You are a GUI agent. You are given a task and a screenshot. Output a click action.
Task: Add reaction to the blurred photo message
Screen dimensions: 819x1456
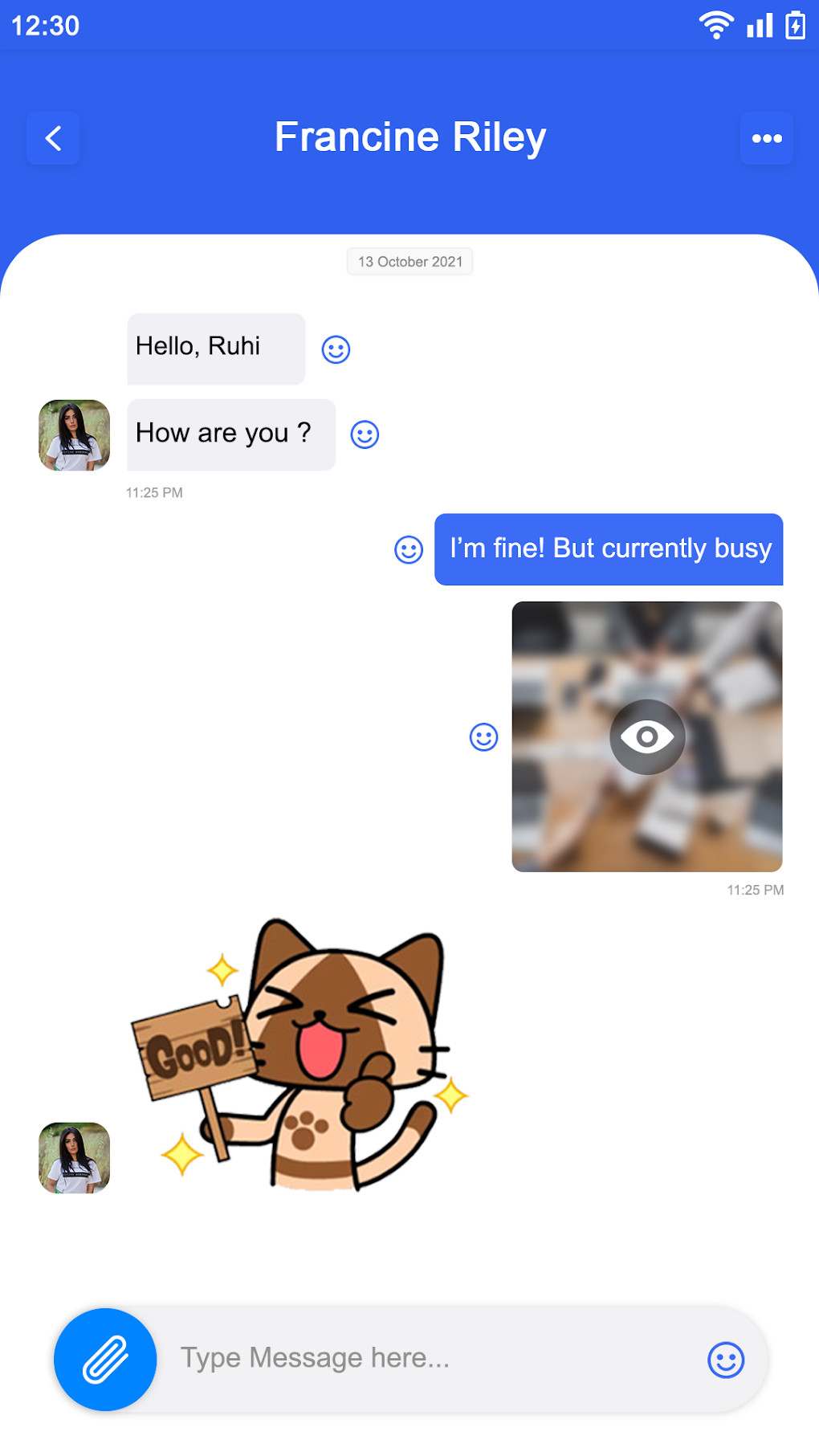pyautogui.click(x=483, y=736)
